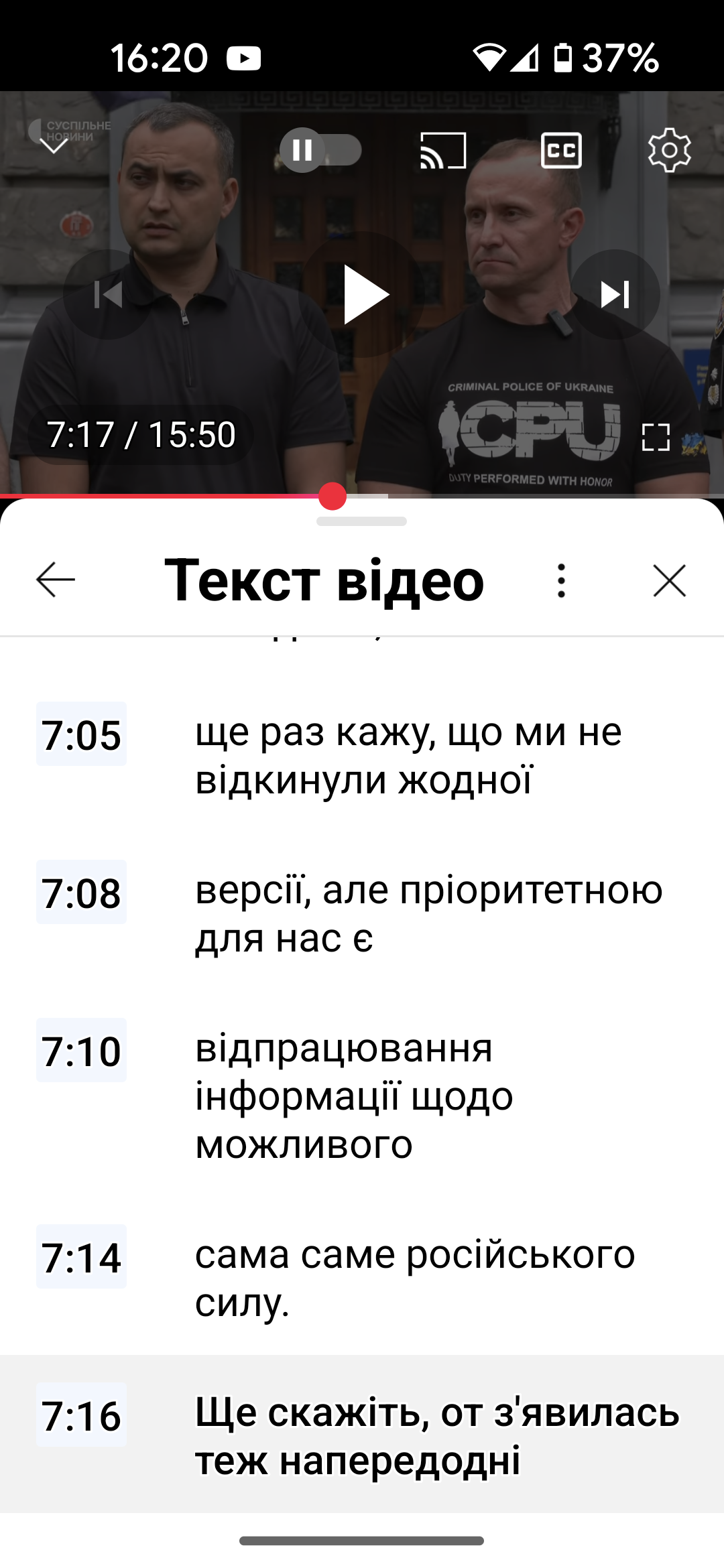Viewport: 724px width, 1568px height.
Task: Toggle the autoplay switch
Action: point(320,150)
